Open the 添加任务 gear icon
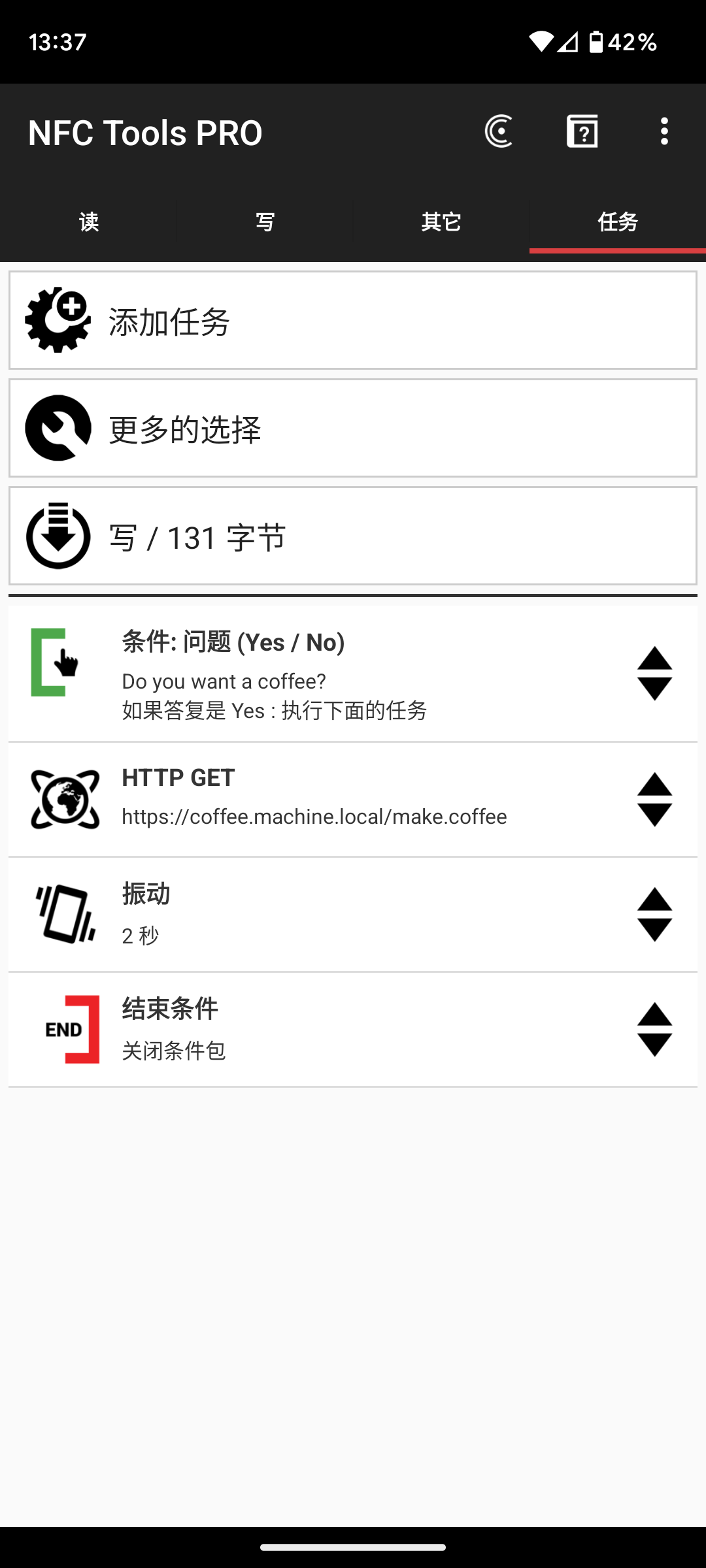 point(58,319)
